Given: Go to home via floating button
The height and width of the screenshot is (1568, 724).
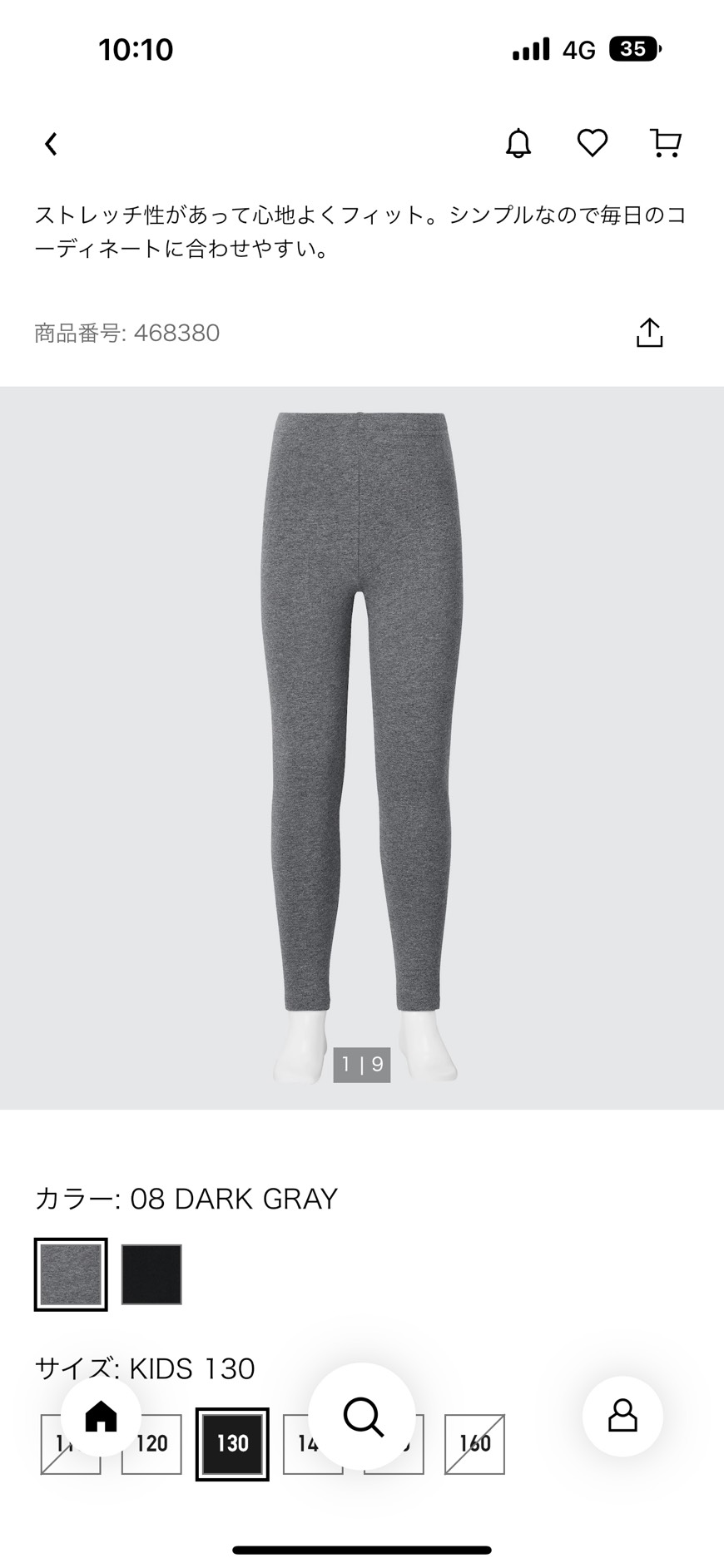Looking at the screenshot, I should pyautogui.click(x=102, y=1416).
